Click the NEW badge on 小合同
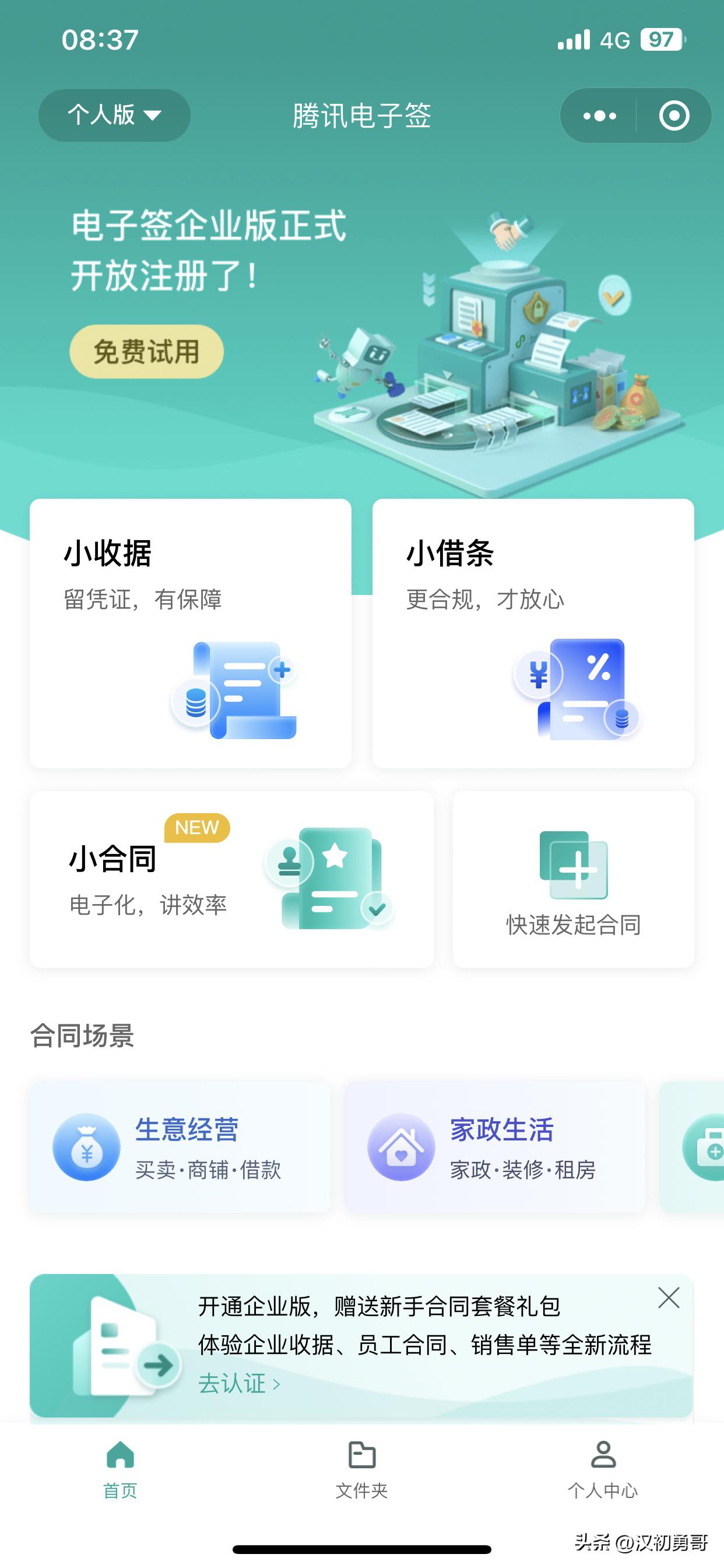The image size is (724, 1568). [x=196, y=828]
